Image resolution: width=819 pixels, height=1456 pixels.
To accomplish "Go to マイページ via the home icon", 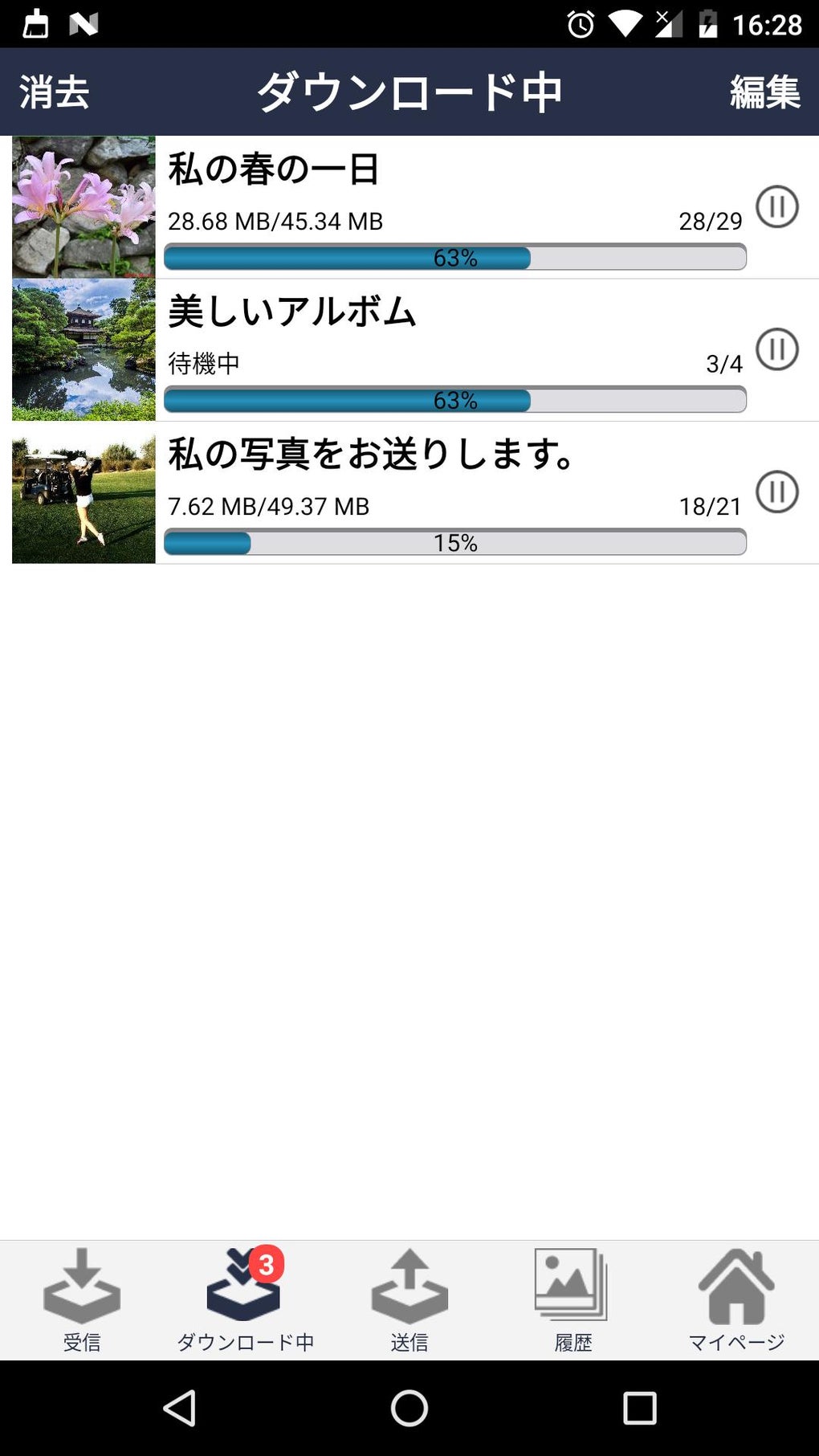I will [736, 1289].
